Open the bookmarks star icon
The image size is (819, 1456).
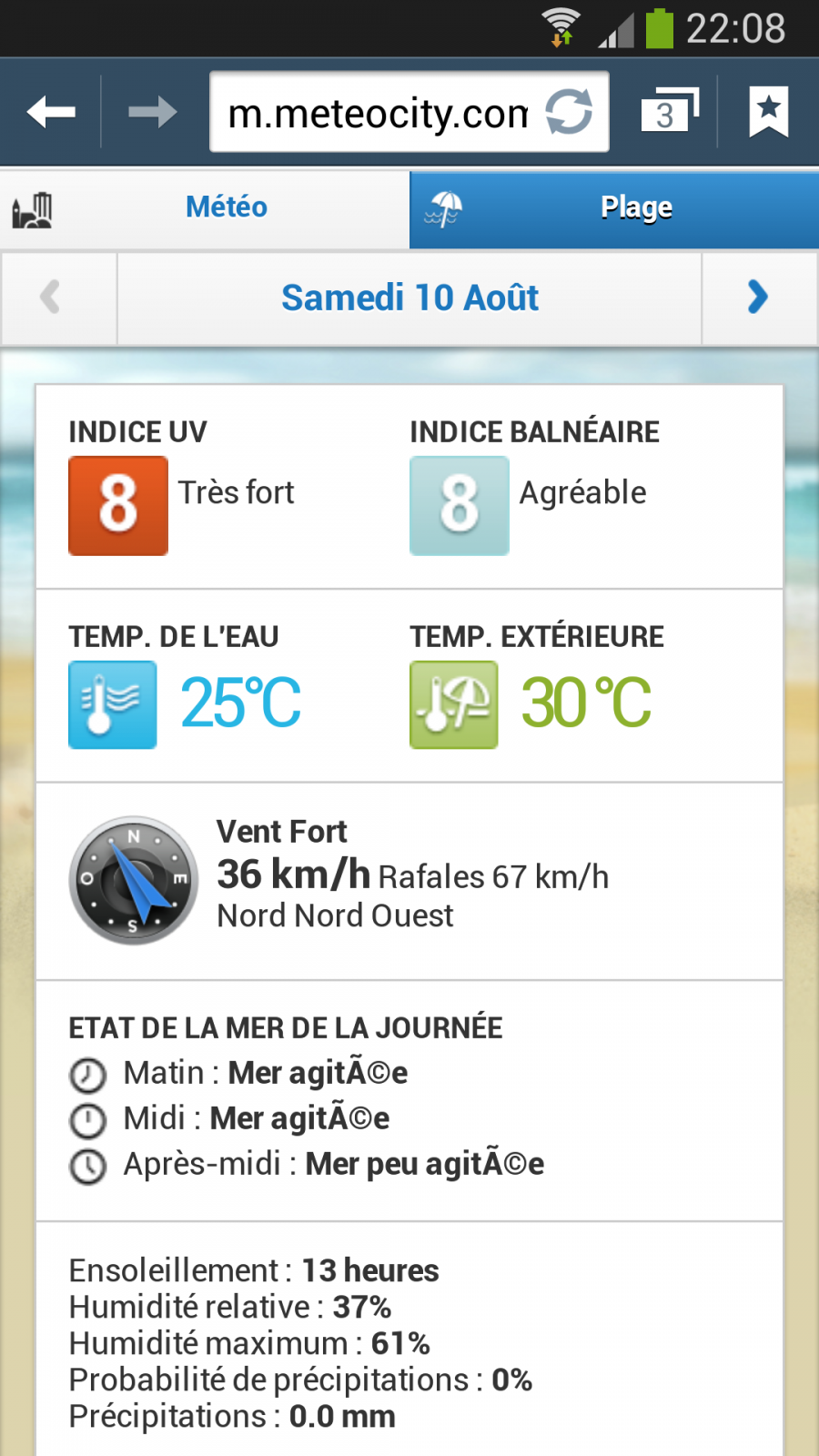768,112
